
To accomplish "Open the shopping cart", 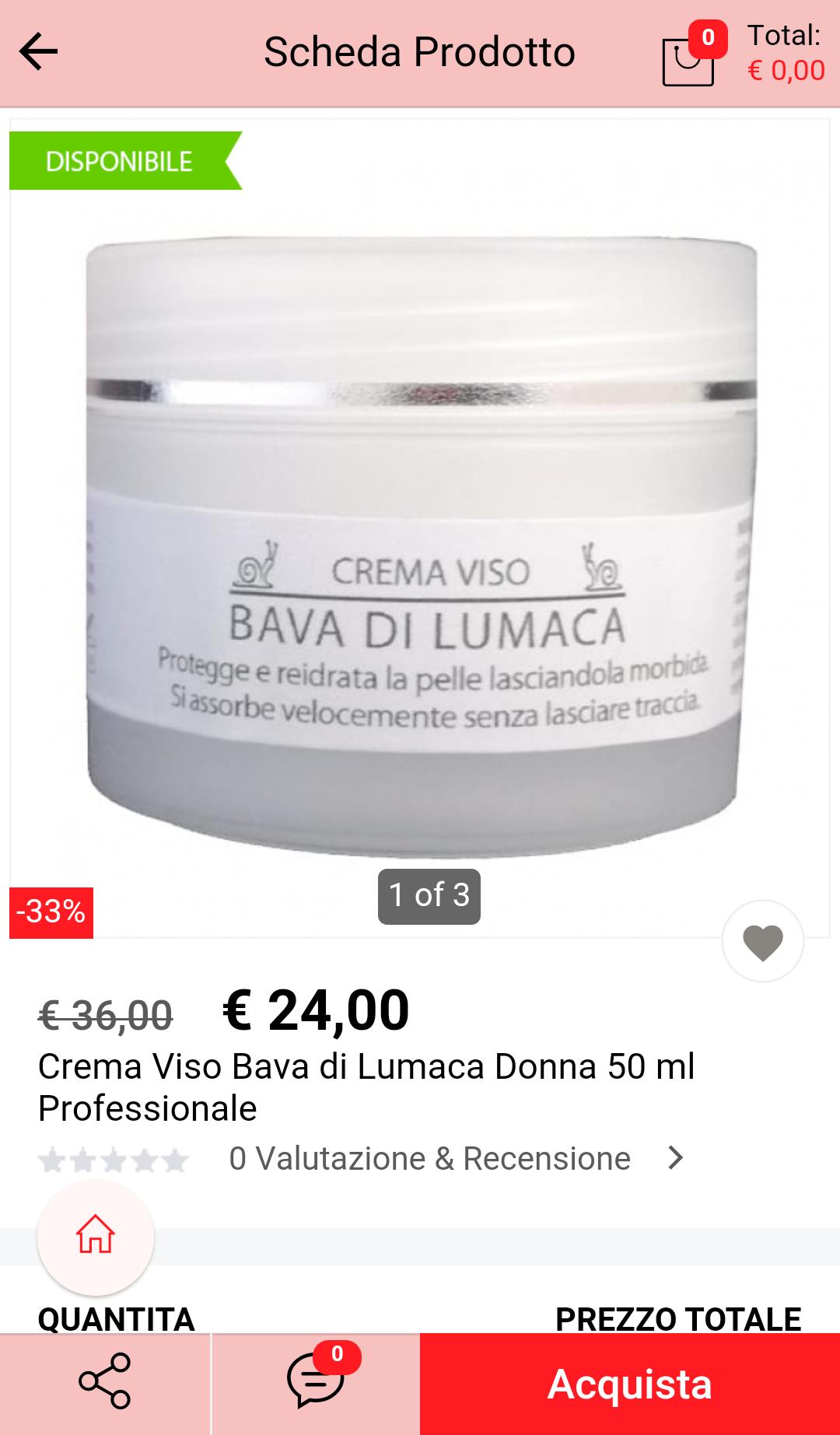I will coord(688,61).
